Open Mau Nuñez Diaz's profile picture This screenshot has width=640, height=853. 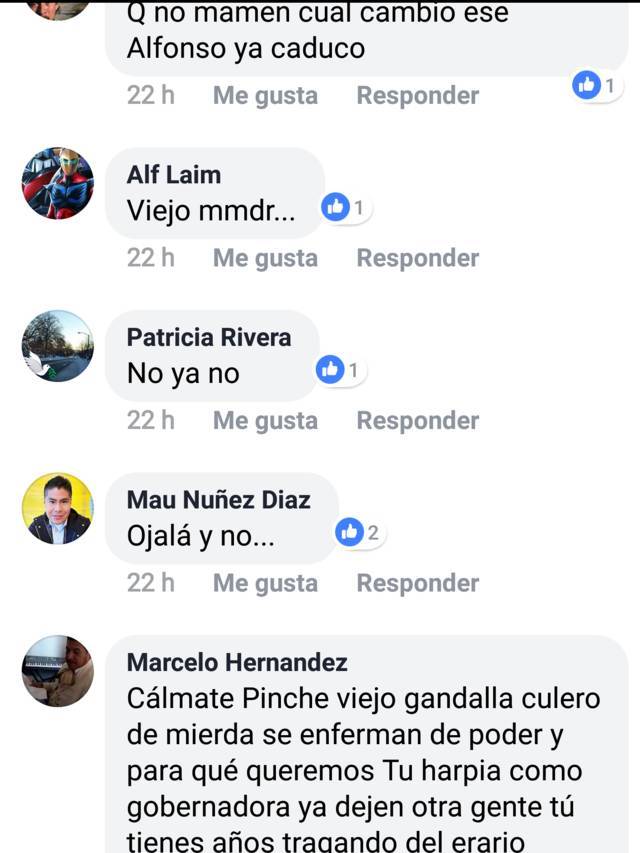[57, 508]
